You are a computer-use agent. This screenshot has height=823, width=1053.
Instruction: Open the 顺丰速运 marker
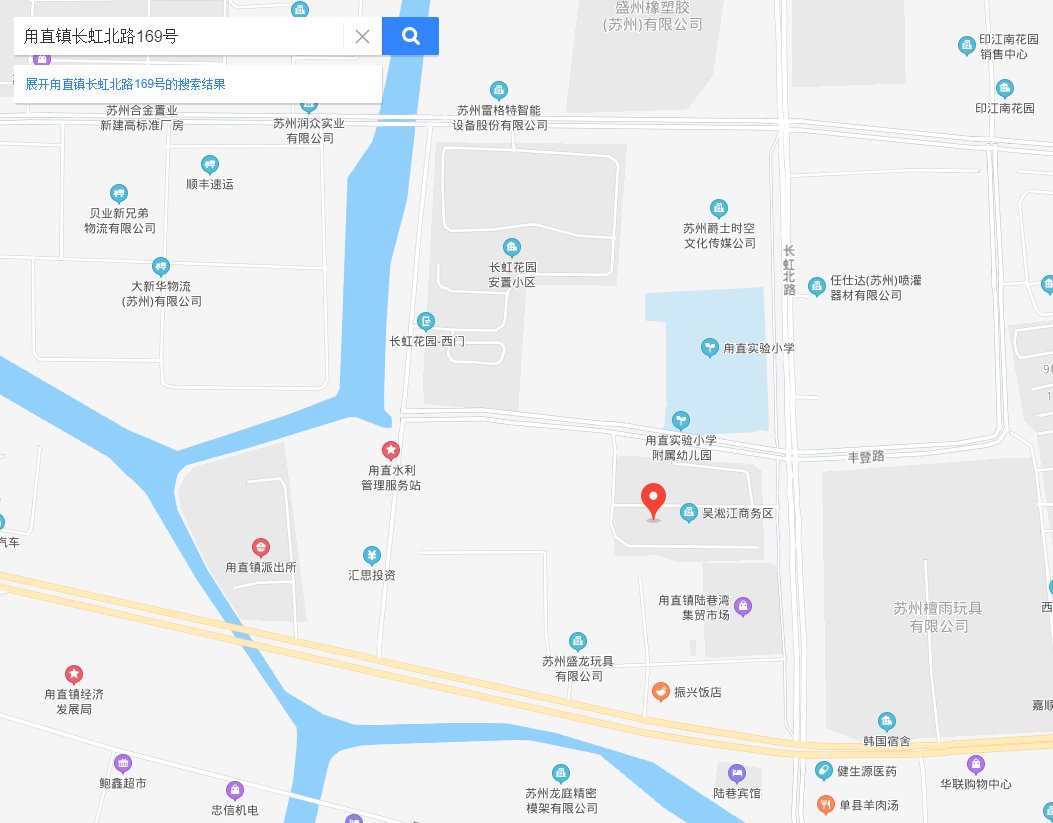point(209,164)
